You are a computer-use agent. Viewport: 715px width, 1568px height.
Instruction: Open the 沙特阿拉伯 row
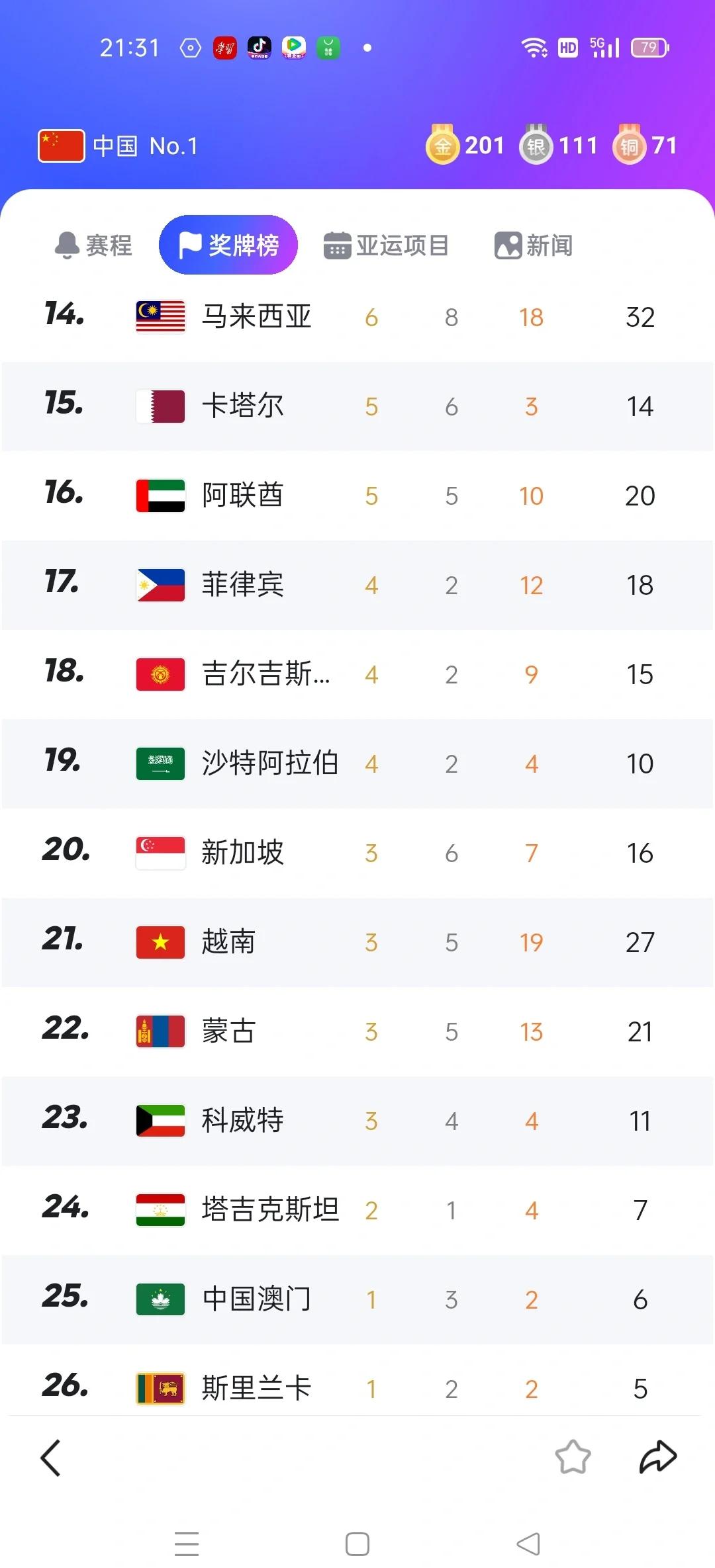point(358,763)
